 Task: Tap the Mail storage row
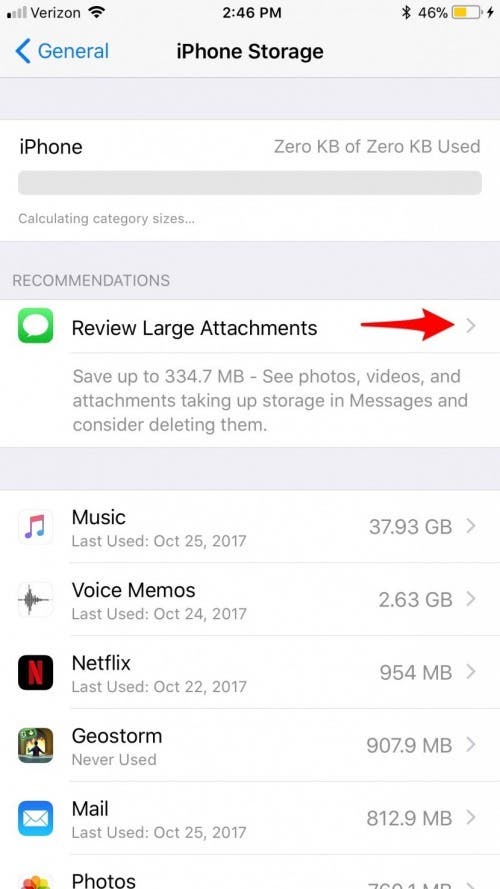[x=250, y=818]
